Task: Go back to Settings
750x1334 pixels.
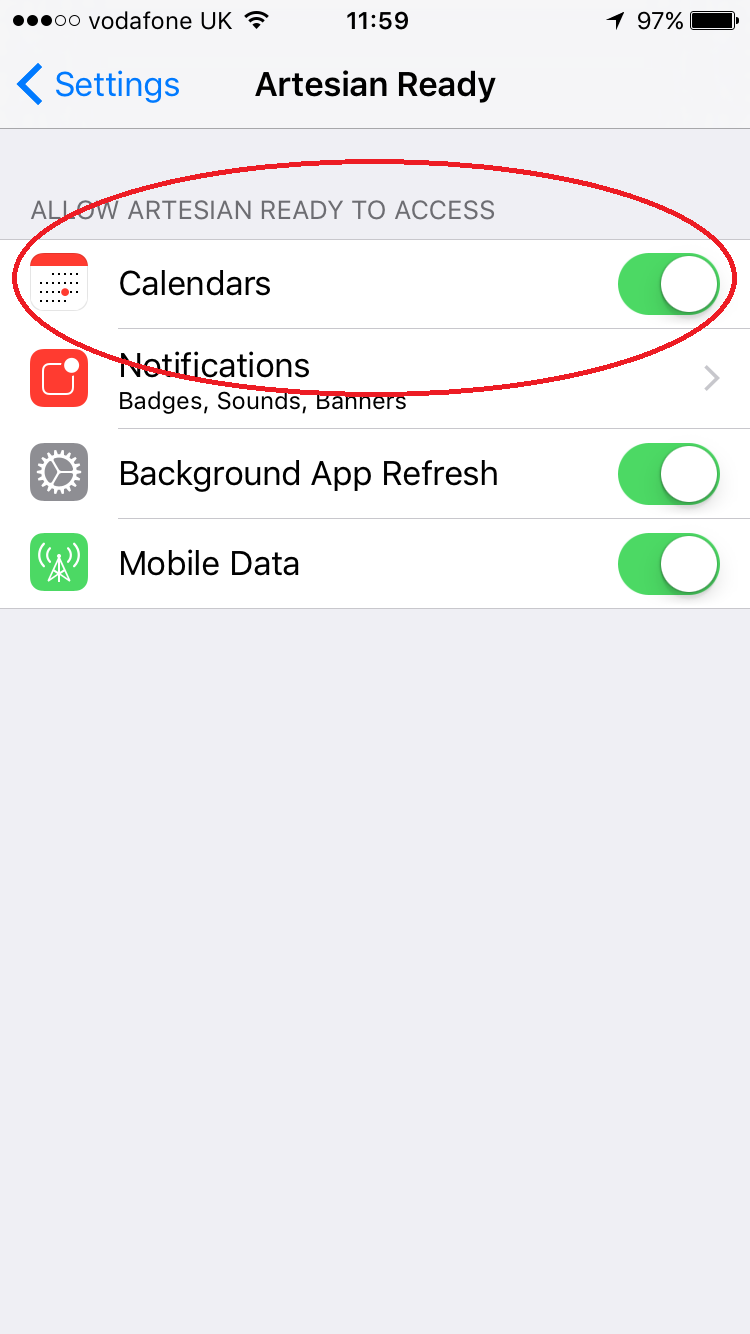Action: (x=98, y=85)
